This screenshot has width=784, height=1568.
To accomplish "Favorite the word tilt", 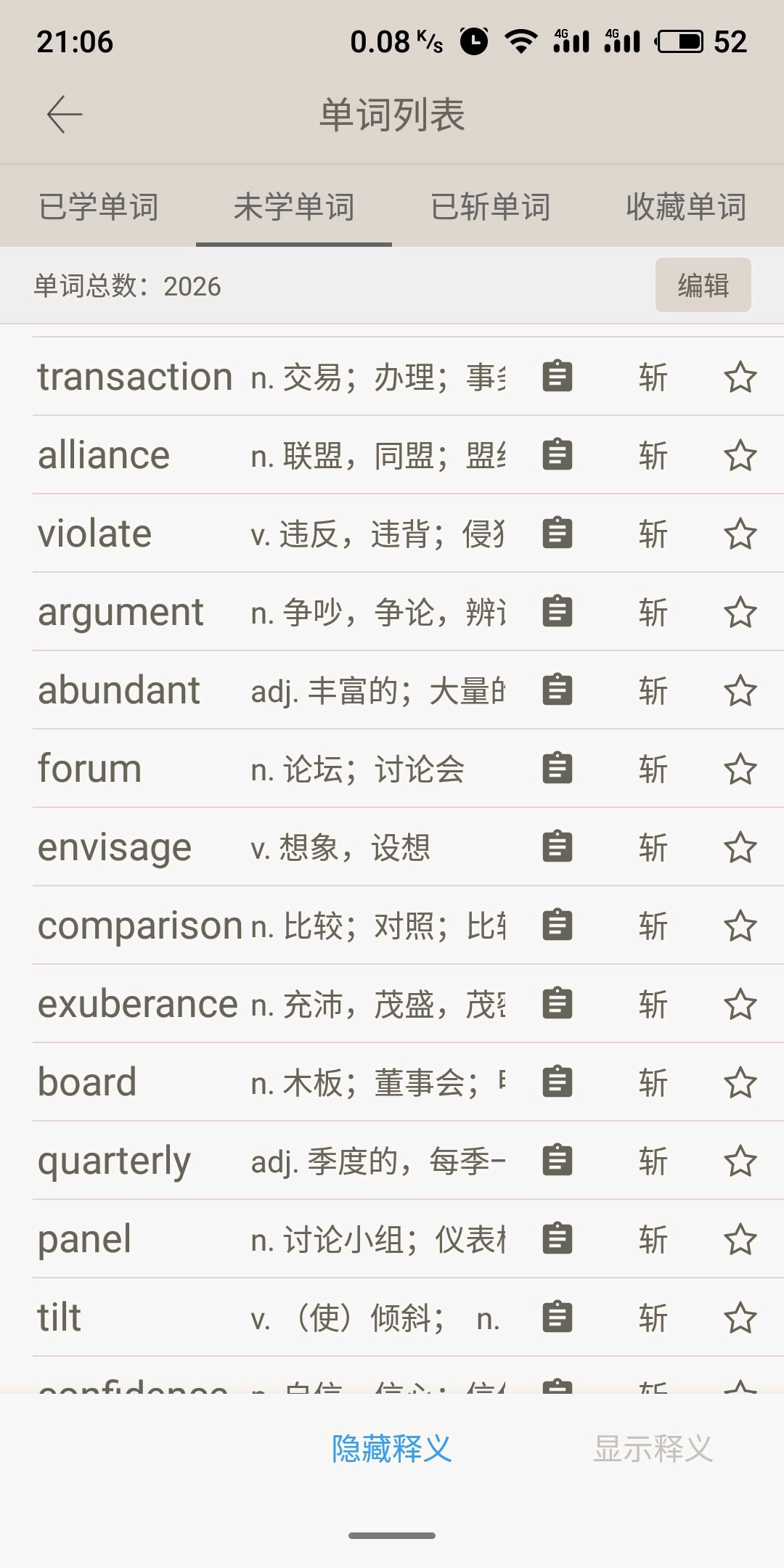I will (x=740, y=1318).
